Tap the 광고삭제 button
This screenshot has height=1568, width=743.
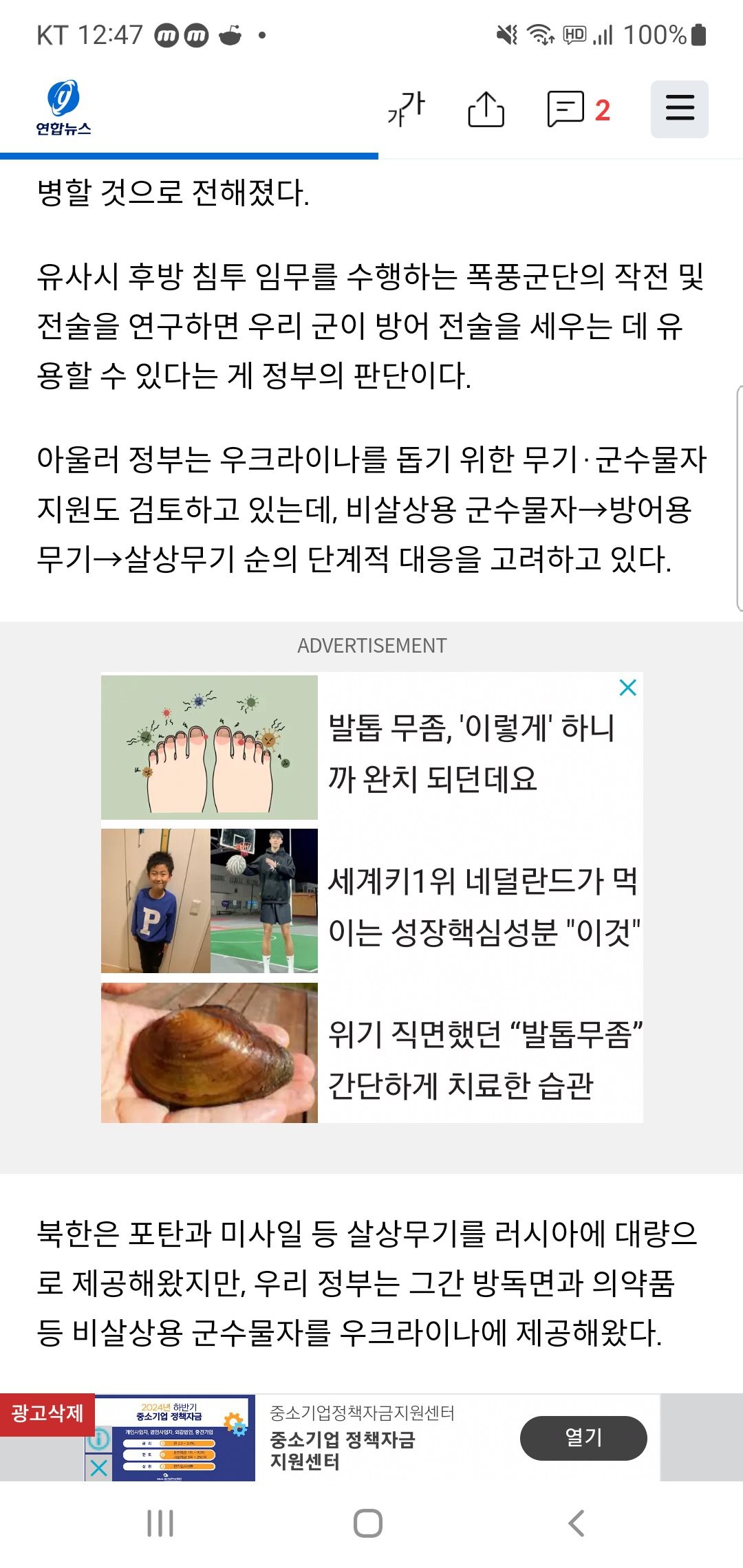(47, 1413)
